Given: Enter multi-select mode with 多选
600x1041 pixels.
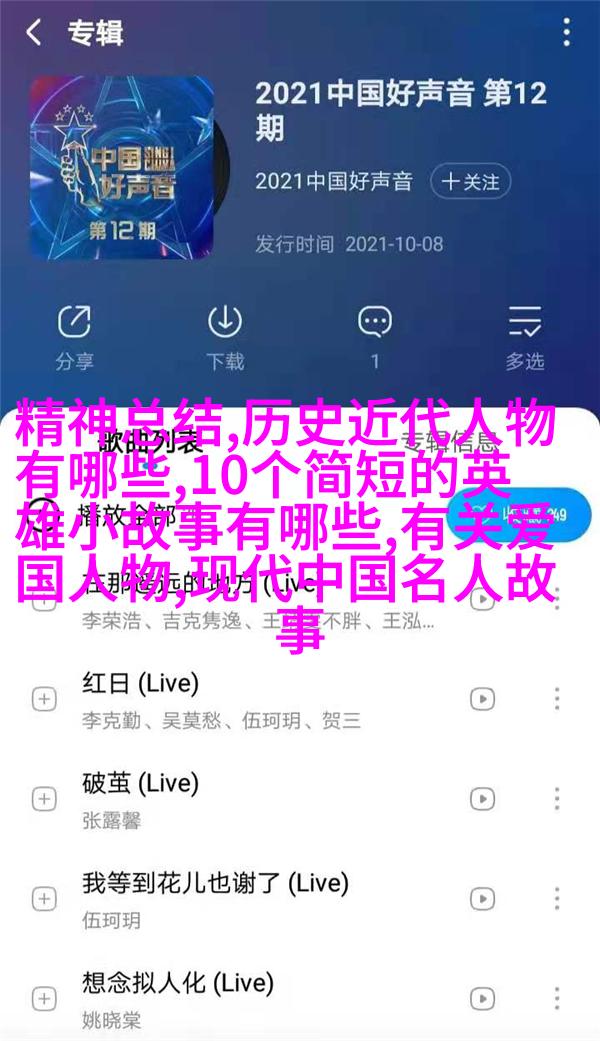Looking at the screenshot, I should [x=525, y=336].
